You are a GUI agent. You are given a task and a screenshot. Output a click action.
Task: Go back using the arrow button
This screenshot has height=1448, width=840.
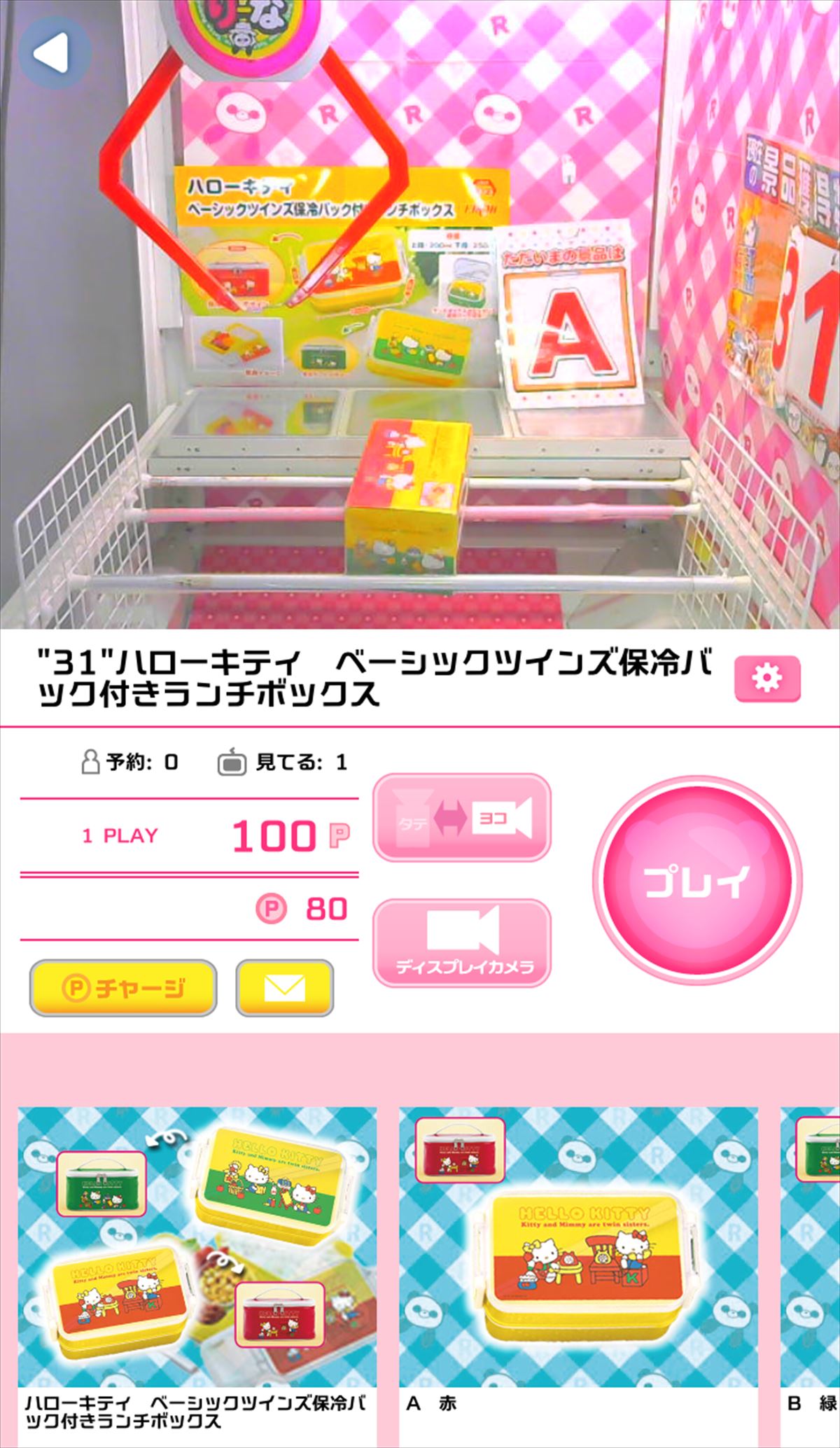pyautogui.click(x=54, y=53)
